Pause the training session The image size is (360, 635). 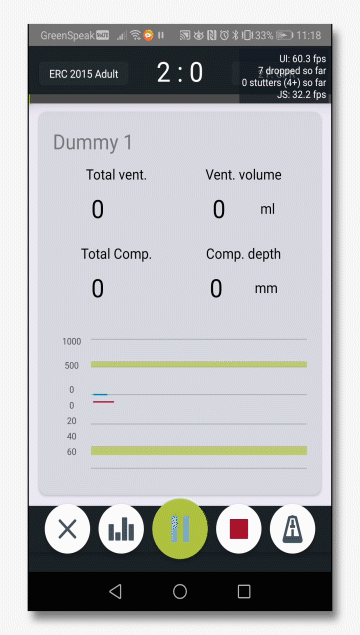(x=180, y=529)
